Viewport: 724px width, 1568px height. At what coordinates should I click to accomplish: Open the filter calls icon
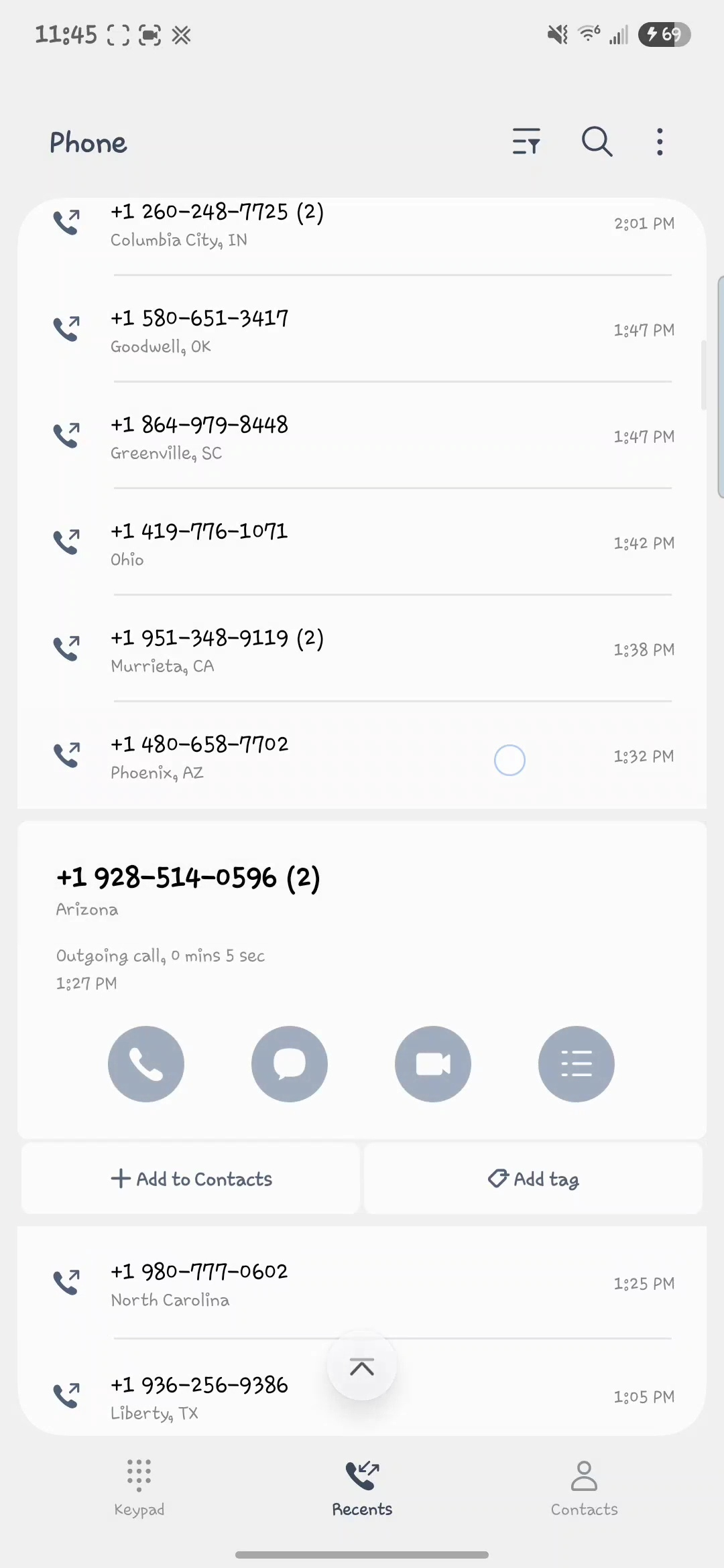click(526, 142)
